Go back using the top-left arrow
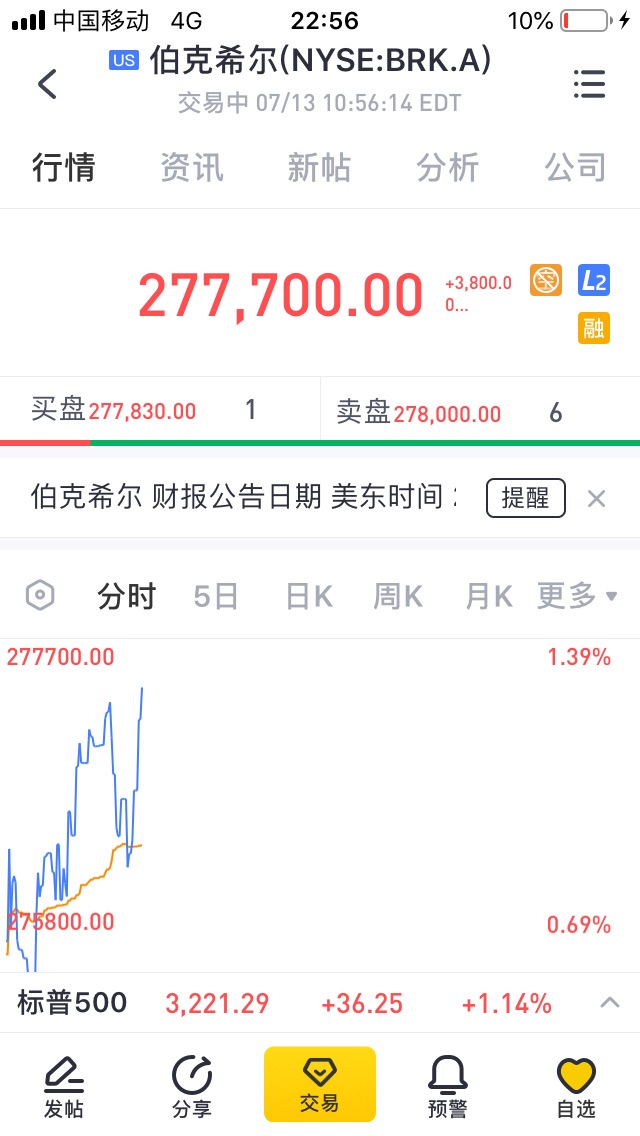640x1136 pixels. coord(47,84)
